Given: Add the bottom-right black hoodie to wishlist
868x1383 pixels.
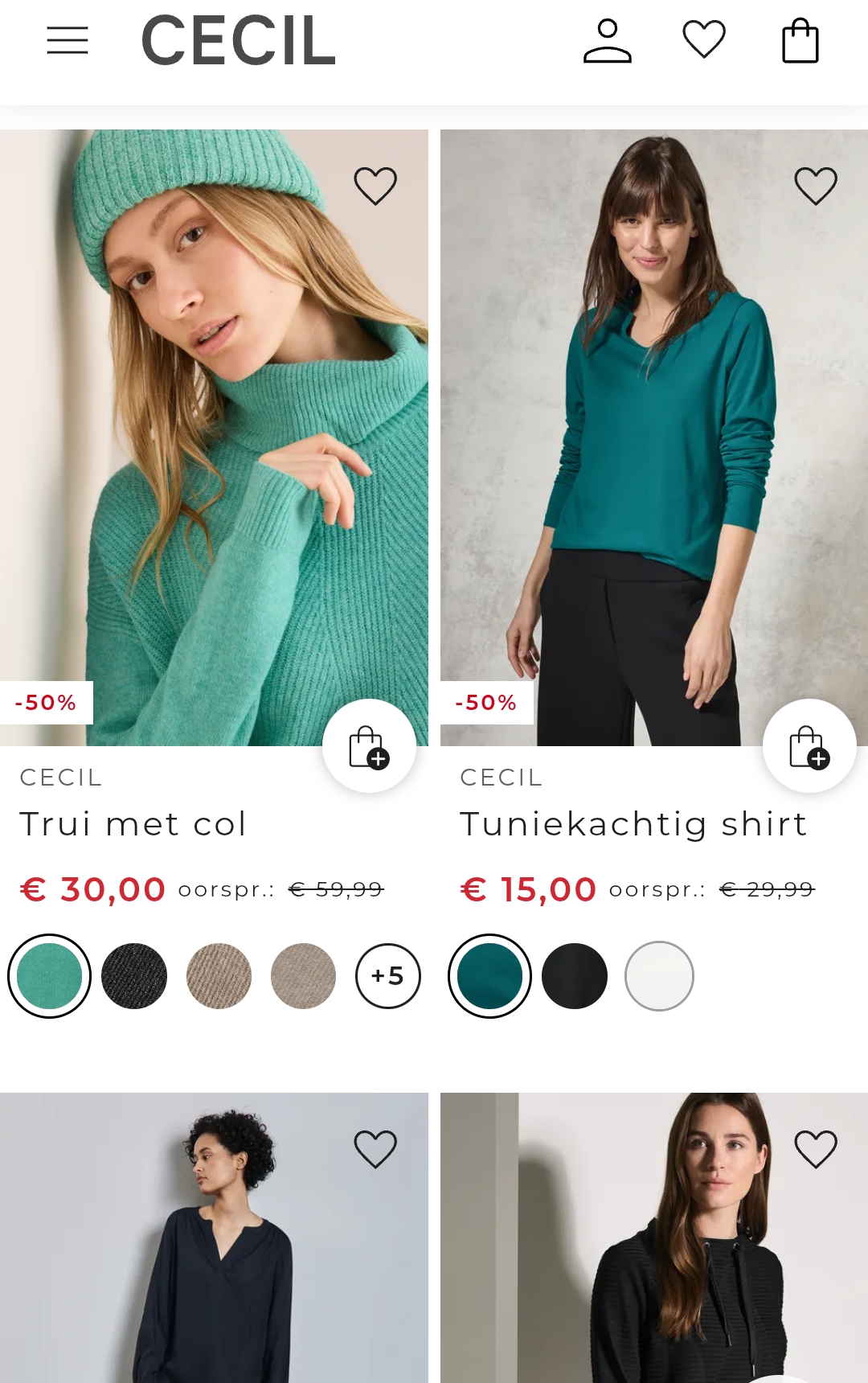Looking at the screenshot, I should pyautogui.click(x=815, y=1147).
